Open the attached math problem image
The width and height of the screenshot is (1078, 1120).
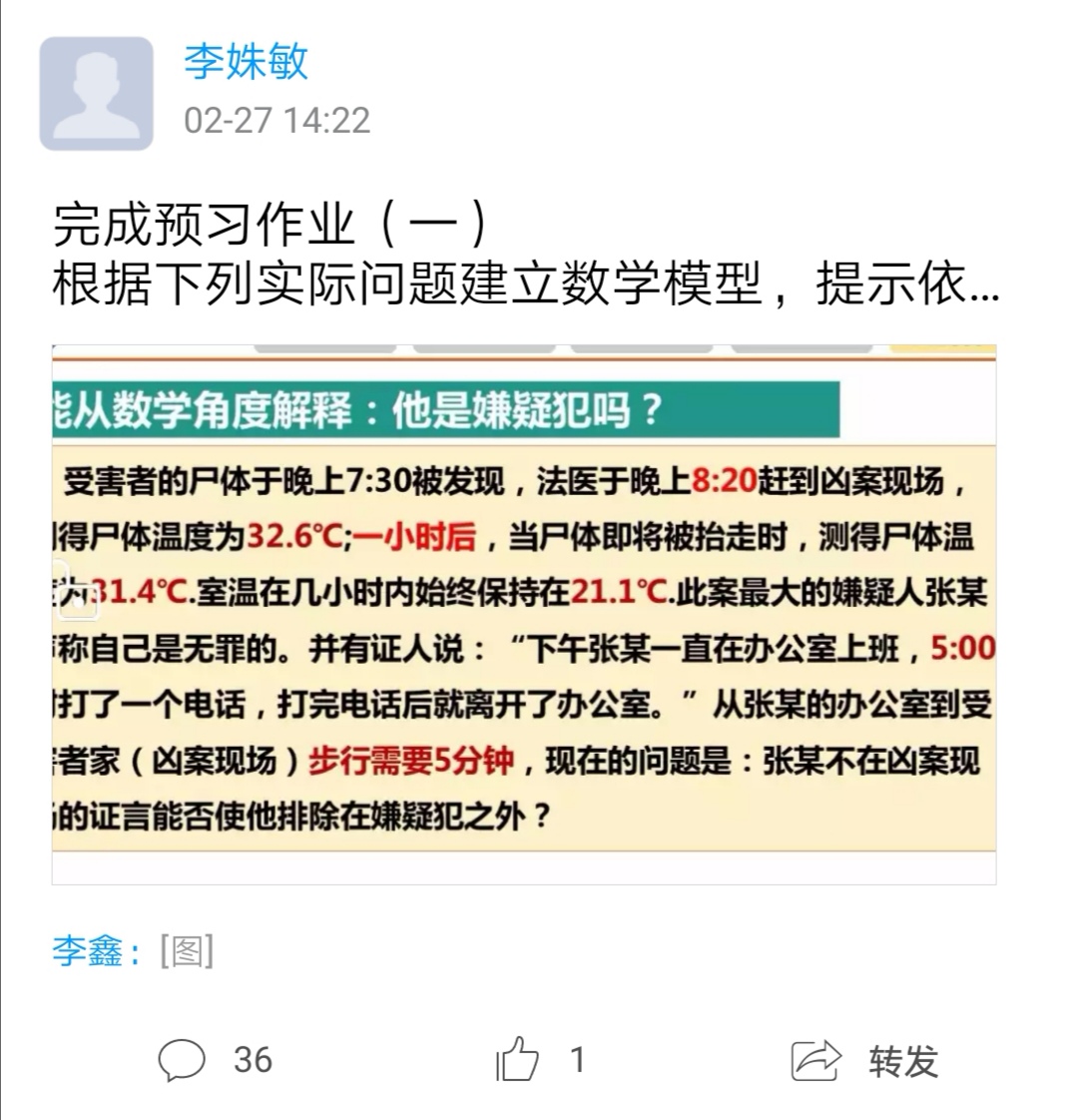(524, 613)
